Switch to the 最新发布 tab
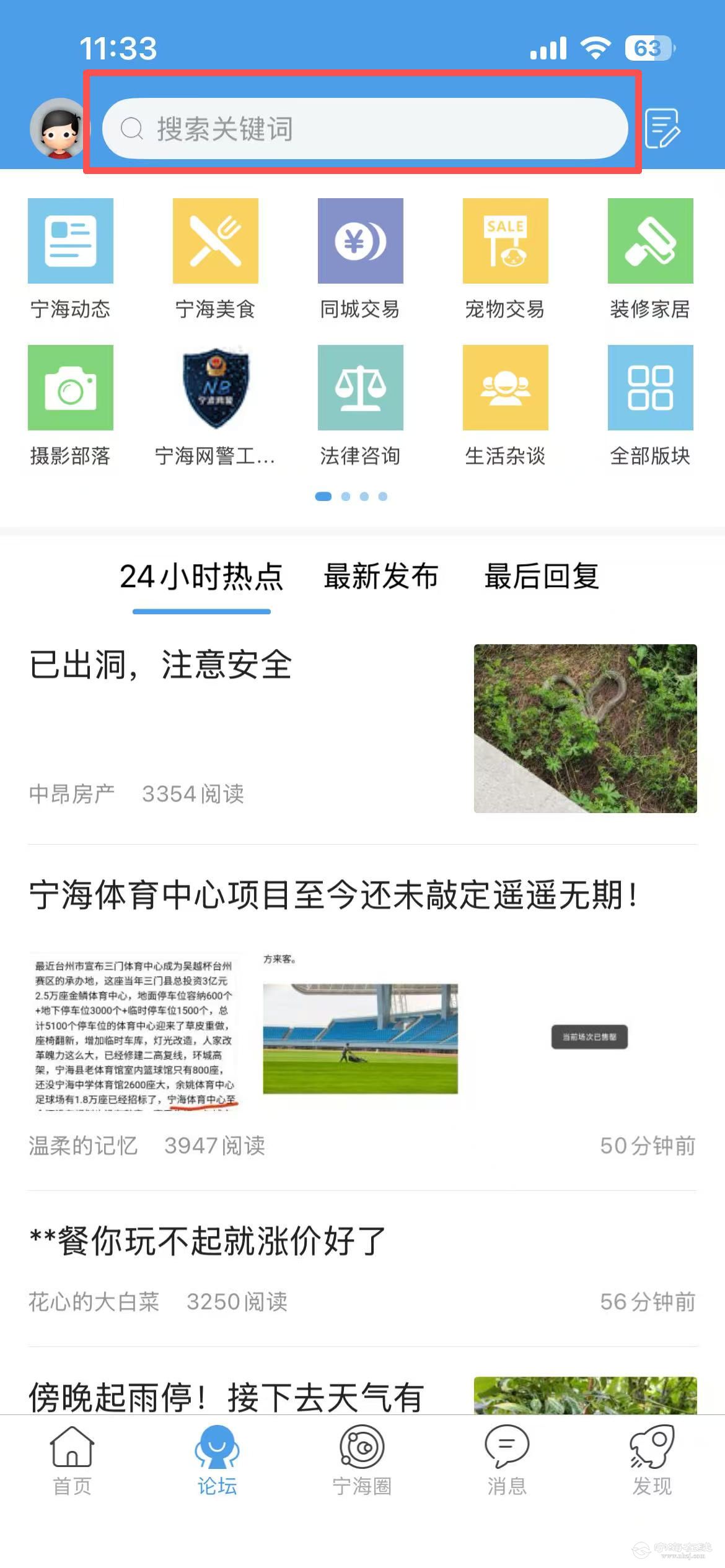 point(380,576)
